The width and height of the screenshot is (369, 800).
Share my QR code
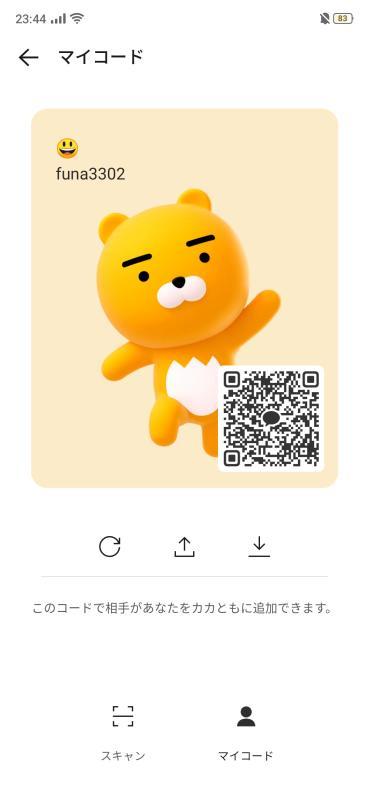pos(184,547)
